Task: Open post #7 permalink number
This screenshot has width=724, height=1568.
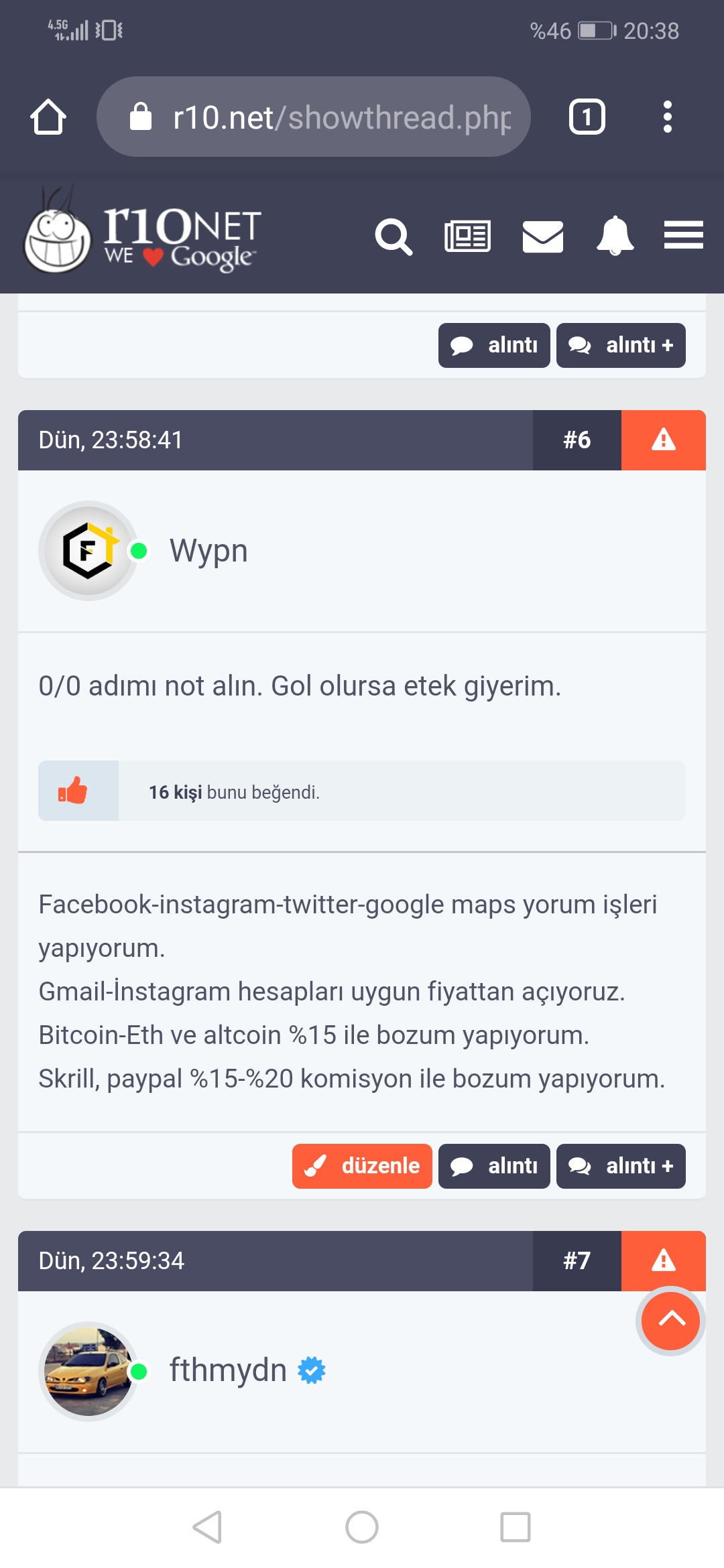Action: point(577,1261)
